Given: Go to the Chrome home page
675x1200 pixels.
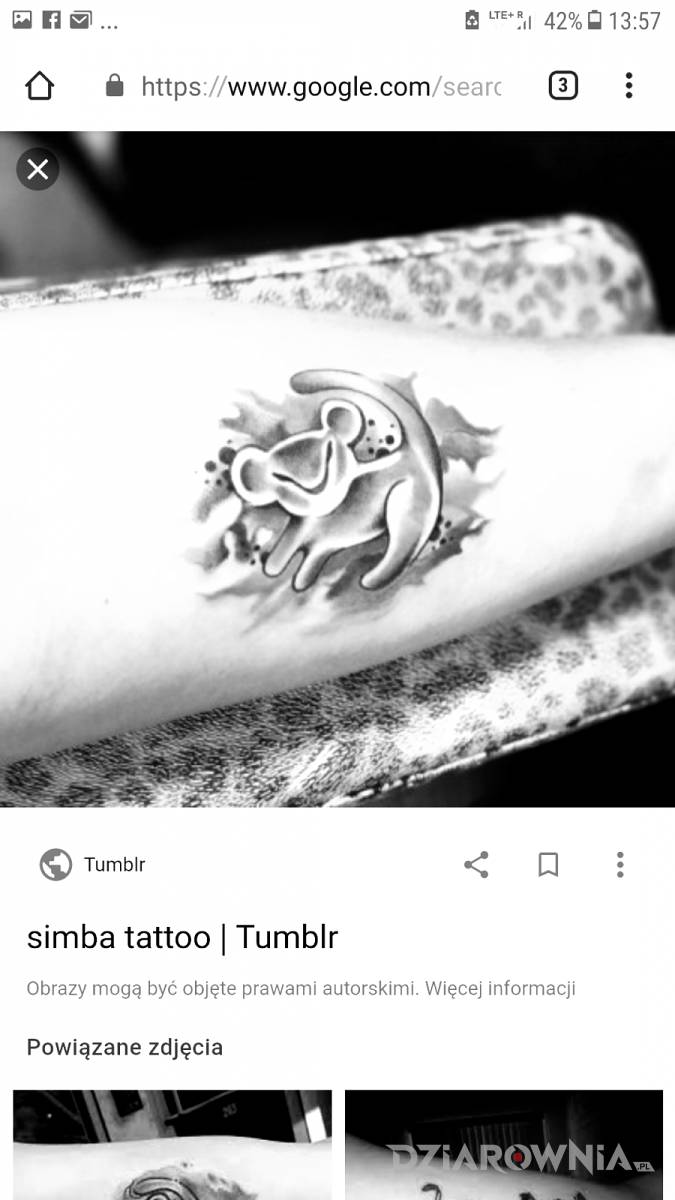Looking at the screenshot, I should [x=39, y=86].
